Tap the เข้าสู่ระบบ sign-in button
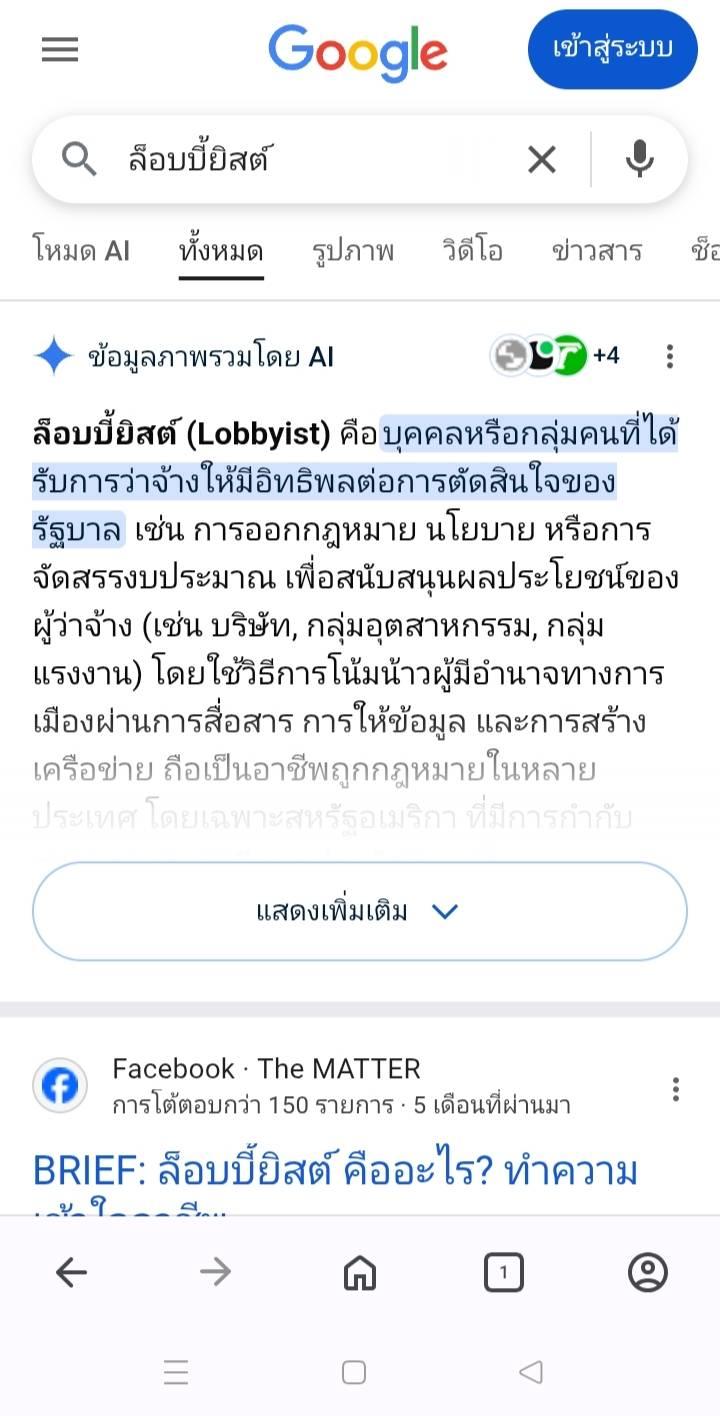The width and height of the screenshot is (720, 1416). point(612,49)
